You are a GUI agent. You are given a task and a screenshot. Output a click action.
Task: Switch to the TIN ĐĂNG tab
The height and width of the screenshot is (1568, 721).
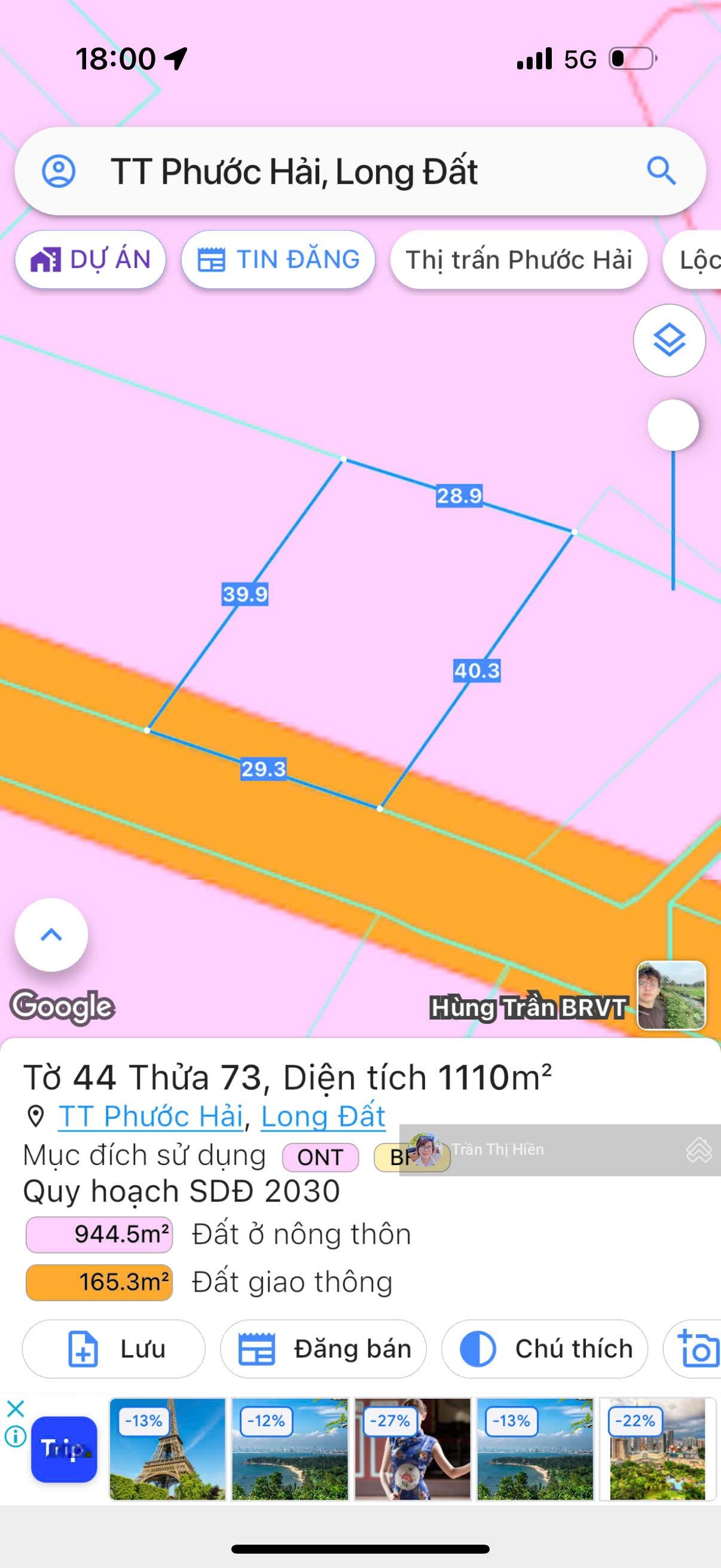(x=279, y=260)
